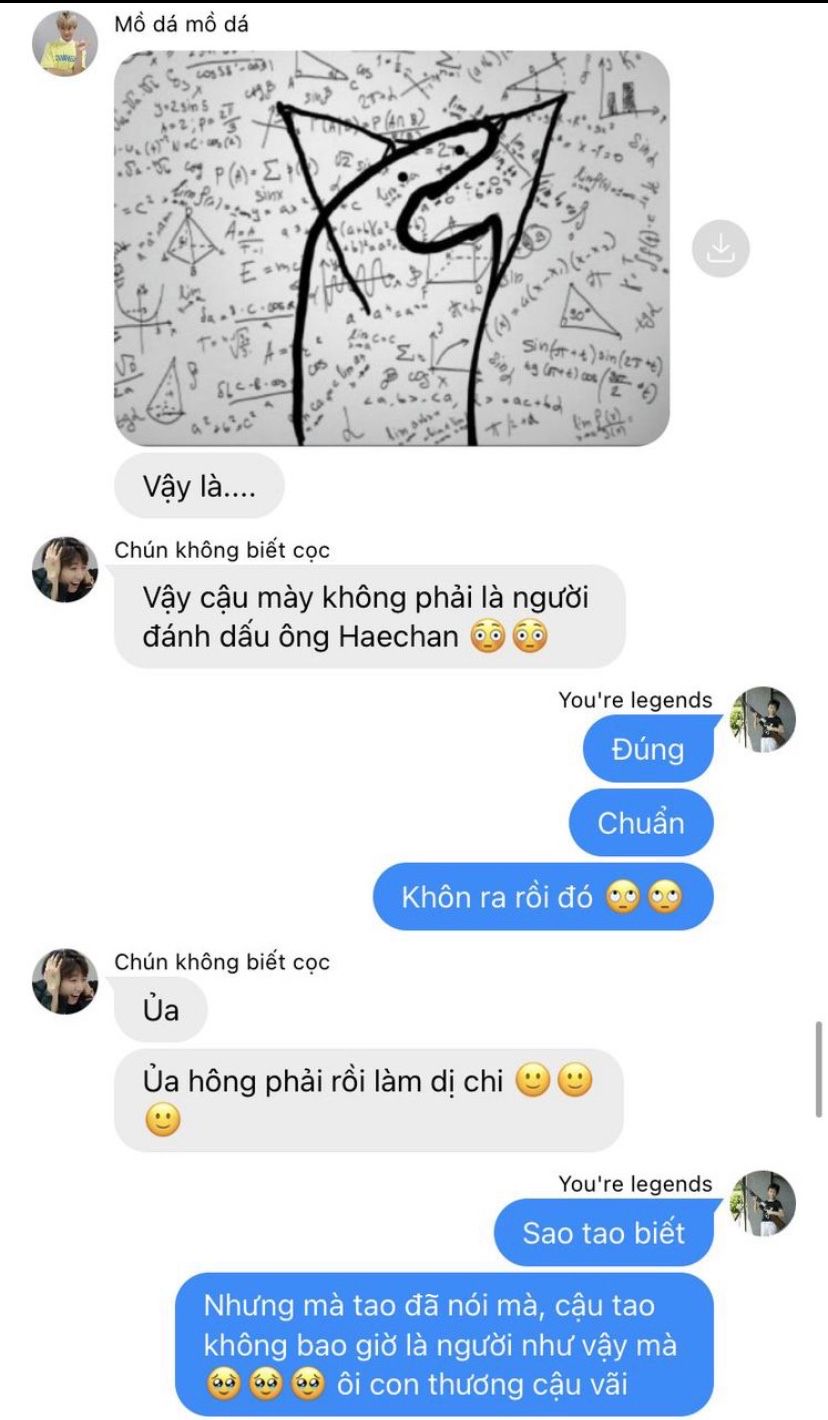The height and width of the screenshot is (1420, 828).
Task: Tap the You're legends avatar beside "Đúng"
Action: [763, 719]
